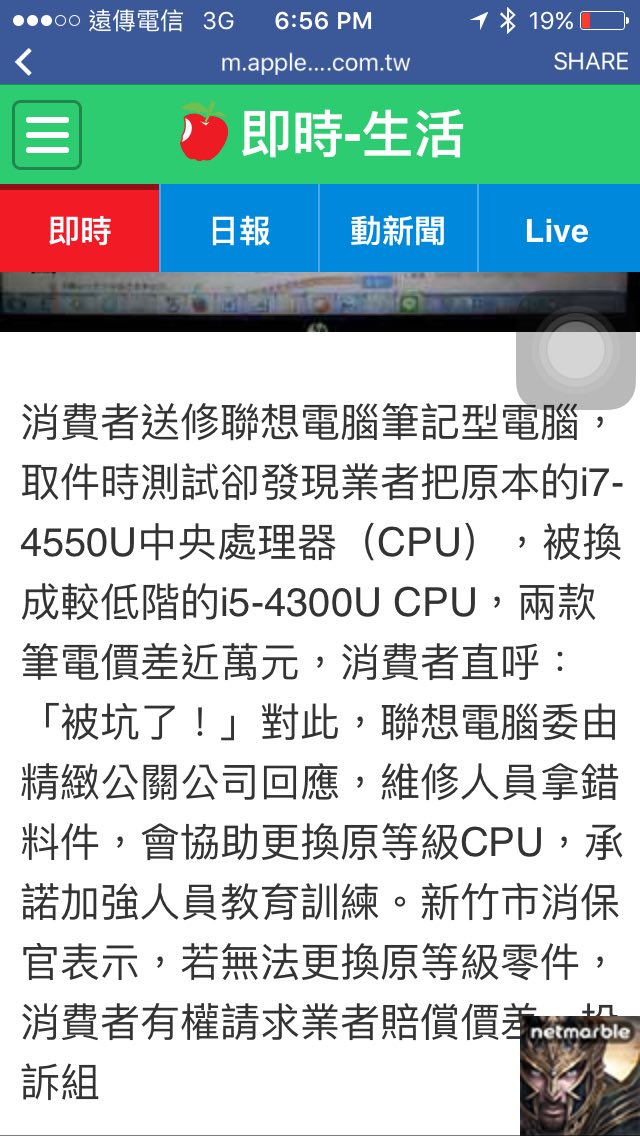Switch to the 即時 tab

(x=80, y=231)
